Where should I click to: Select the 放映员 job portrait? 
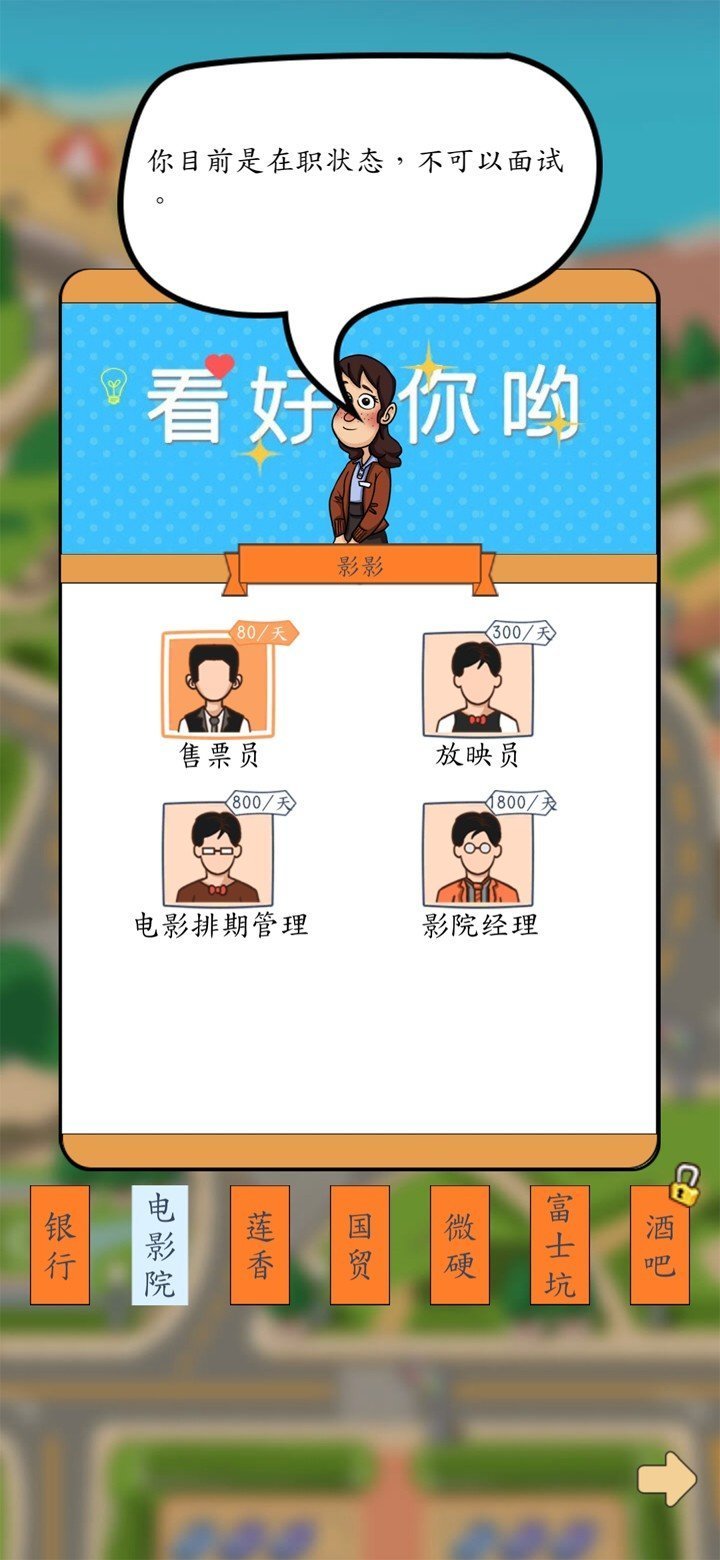click(480, 685)
